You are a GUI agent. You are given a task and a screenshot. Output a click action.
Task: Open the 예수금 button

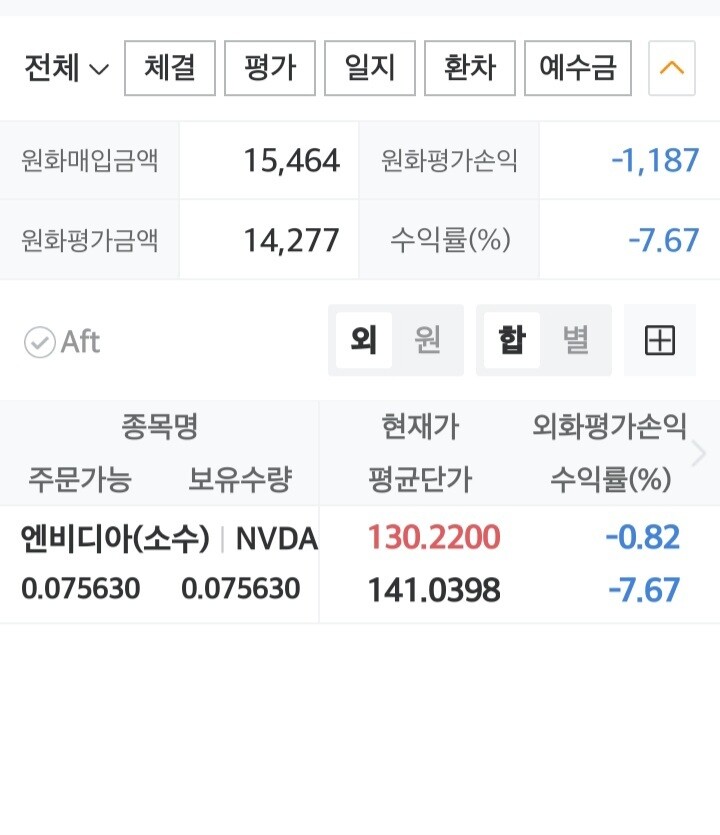coord(578,68)
